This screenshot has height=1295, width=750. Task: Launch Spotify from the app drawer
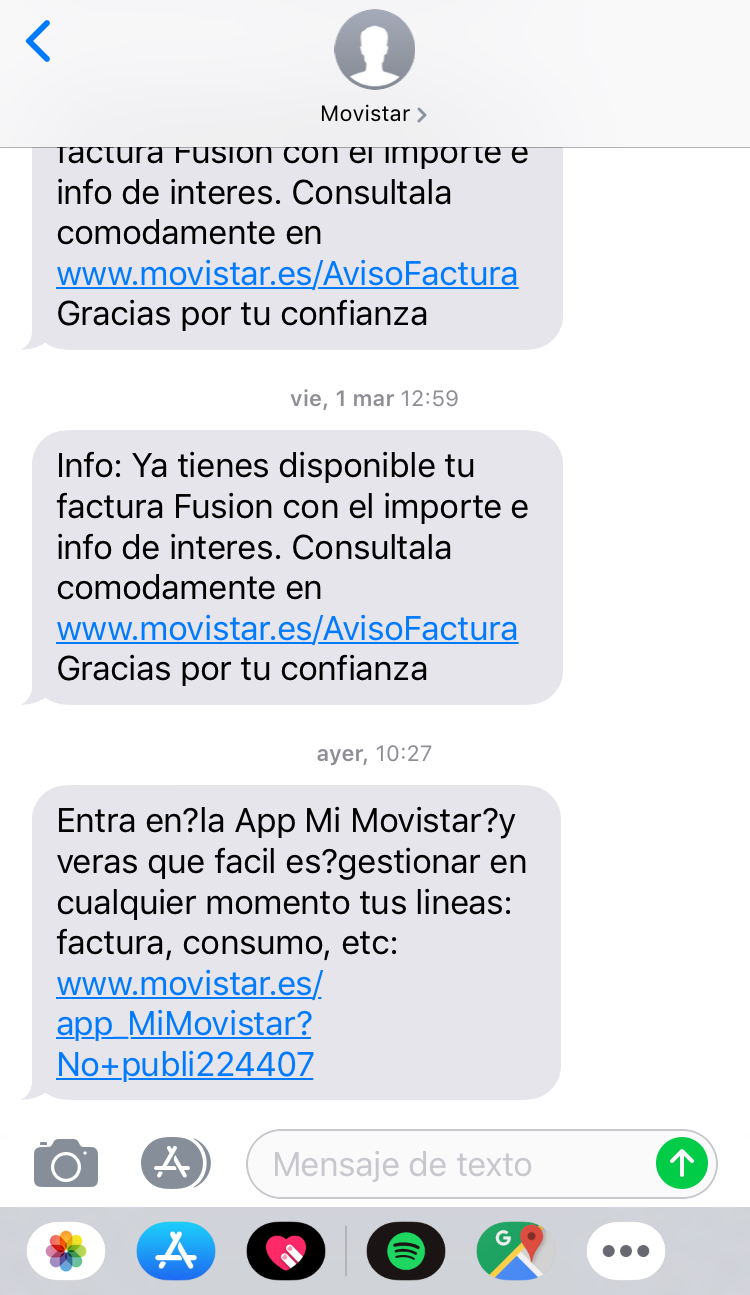[x=405, y=1250]
